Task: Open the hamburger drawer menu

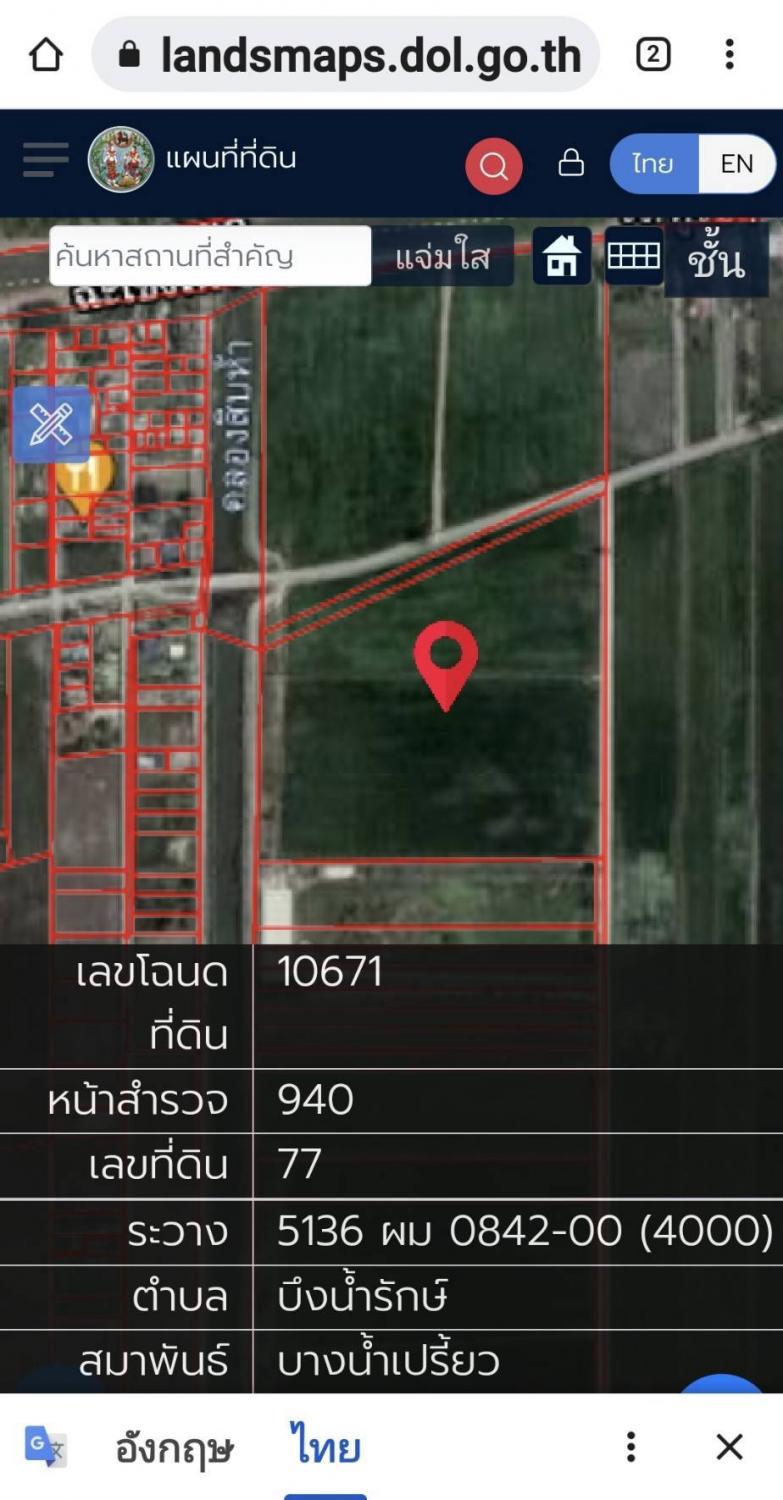Action: point(45,160)
